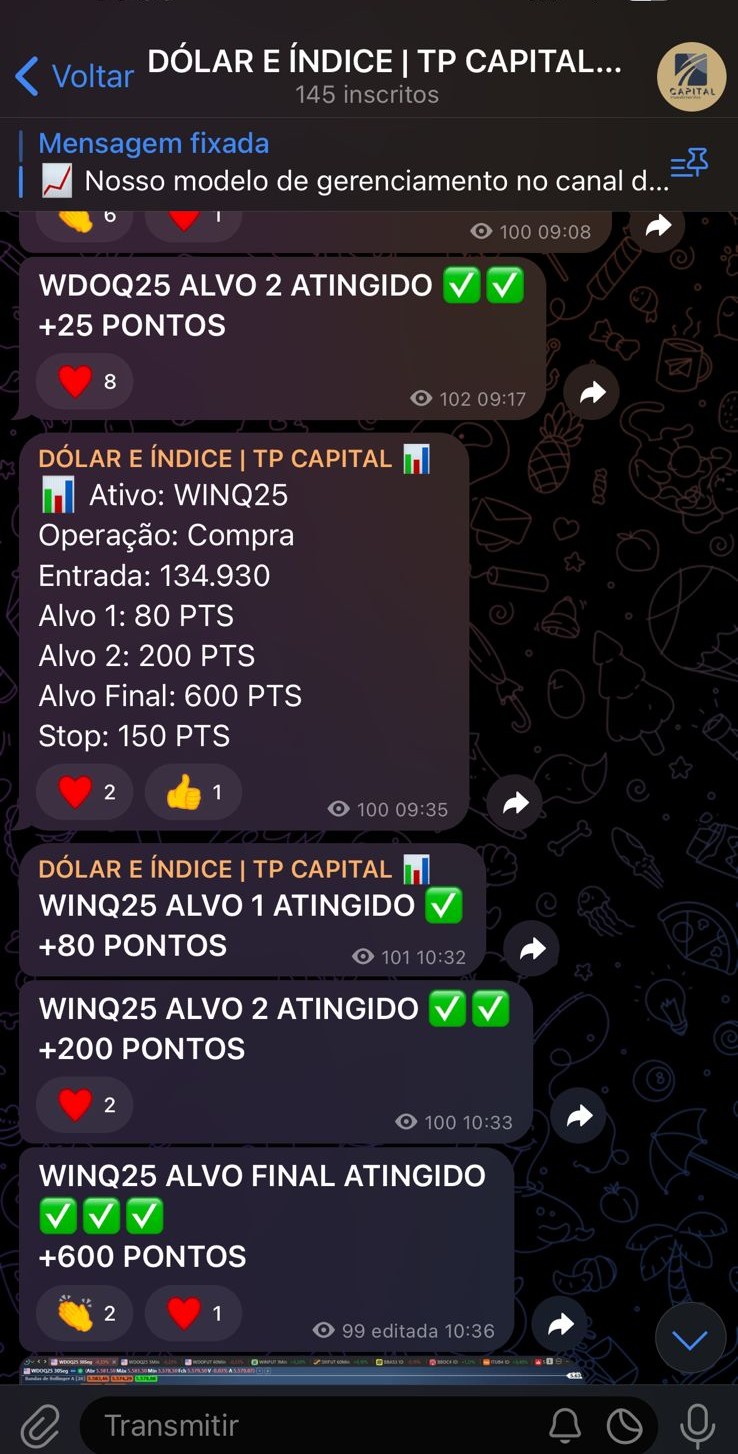Tap thumbs-up reaction on WINQ25 Compra signal
The image size is (738, 1454).
point(193,793)
